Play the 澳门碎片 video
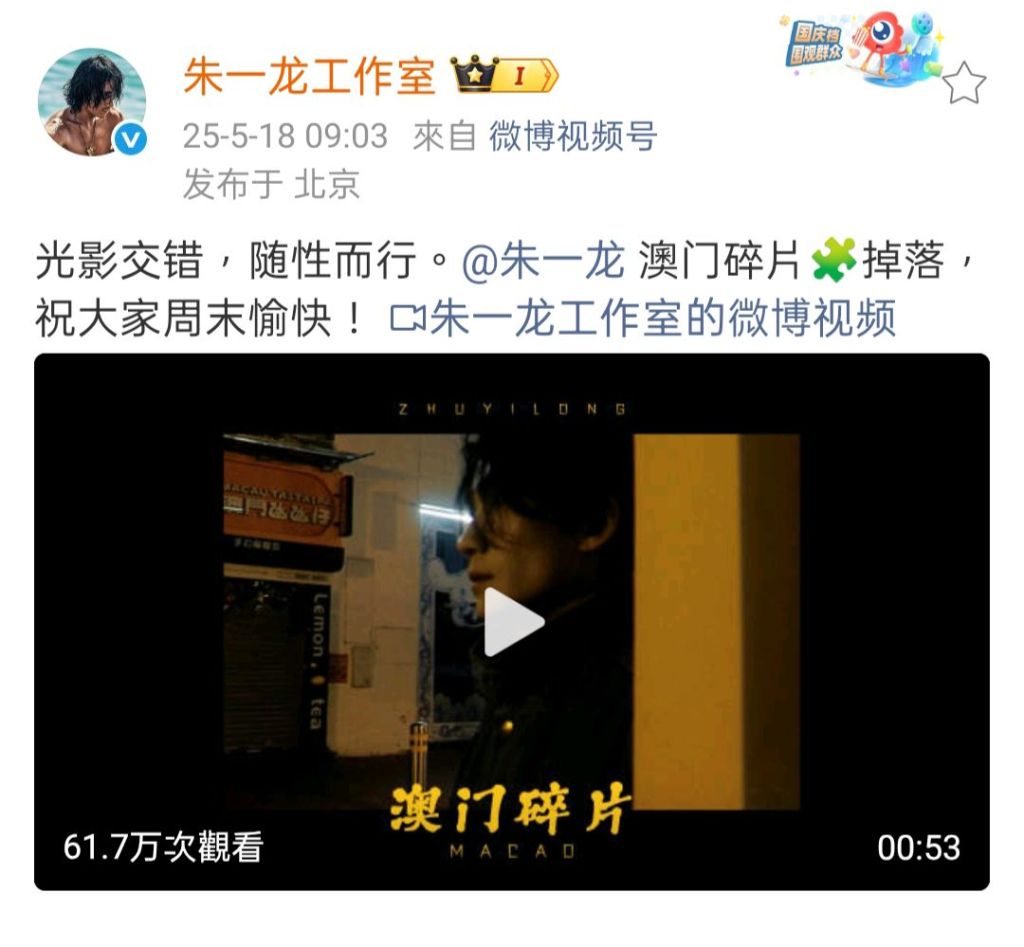 coord(513,622)
